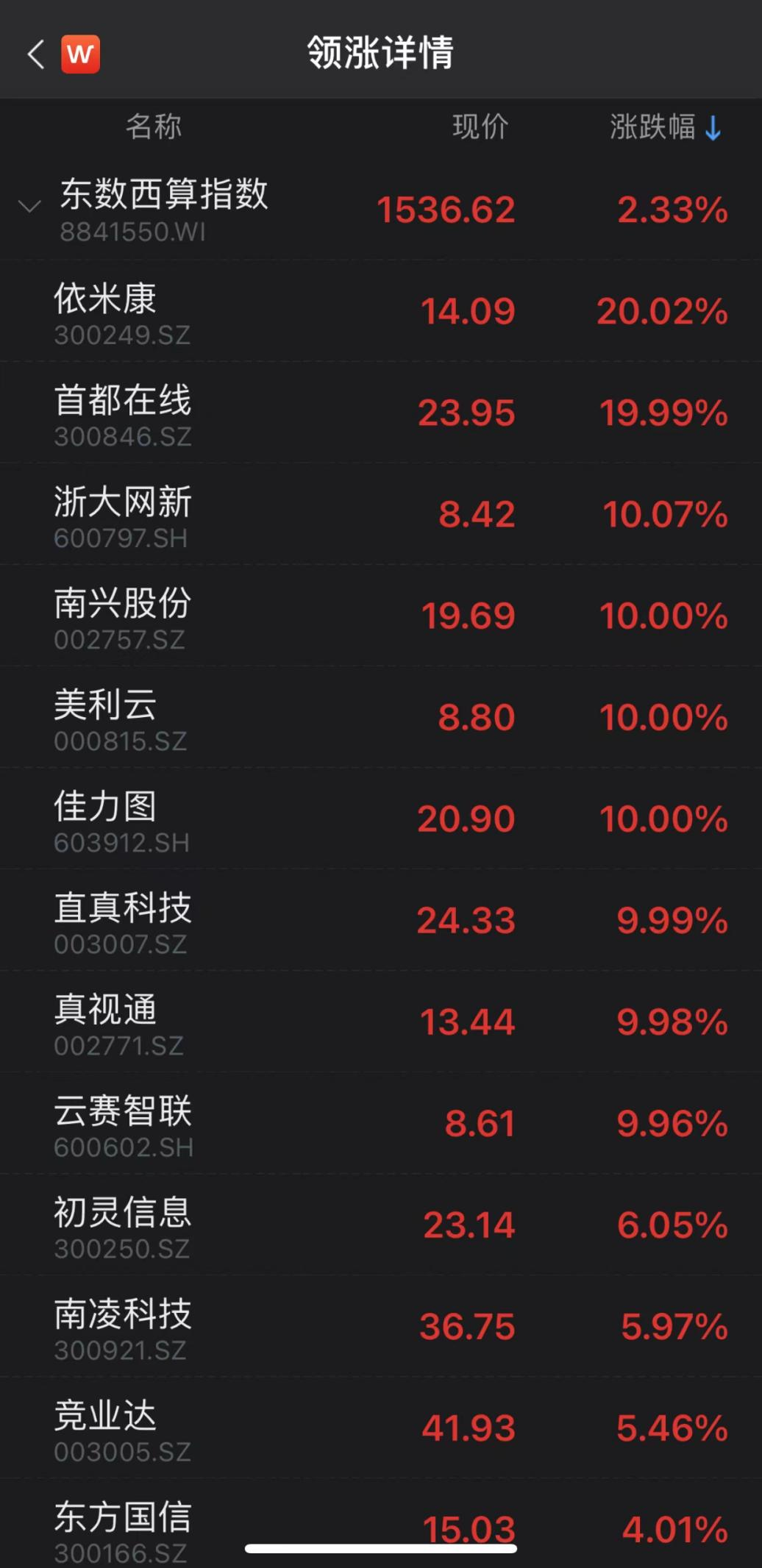Open stock 美利云

tap(381, 717)
